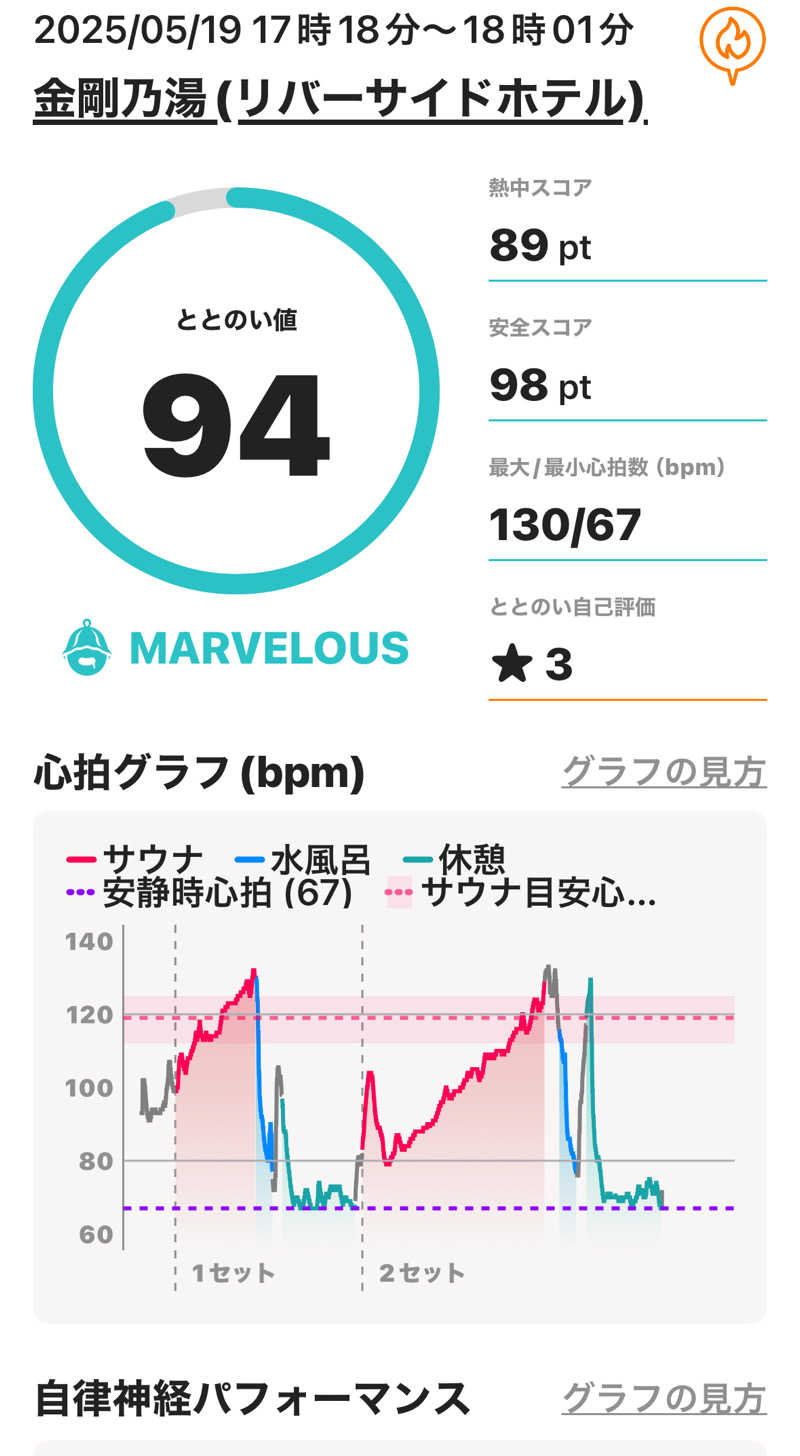Open the 金剛乃湯 (リバーサイドホテル) facility link
Screen dimensions: 800x1456
pos(340,101)
